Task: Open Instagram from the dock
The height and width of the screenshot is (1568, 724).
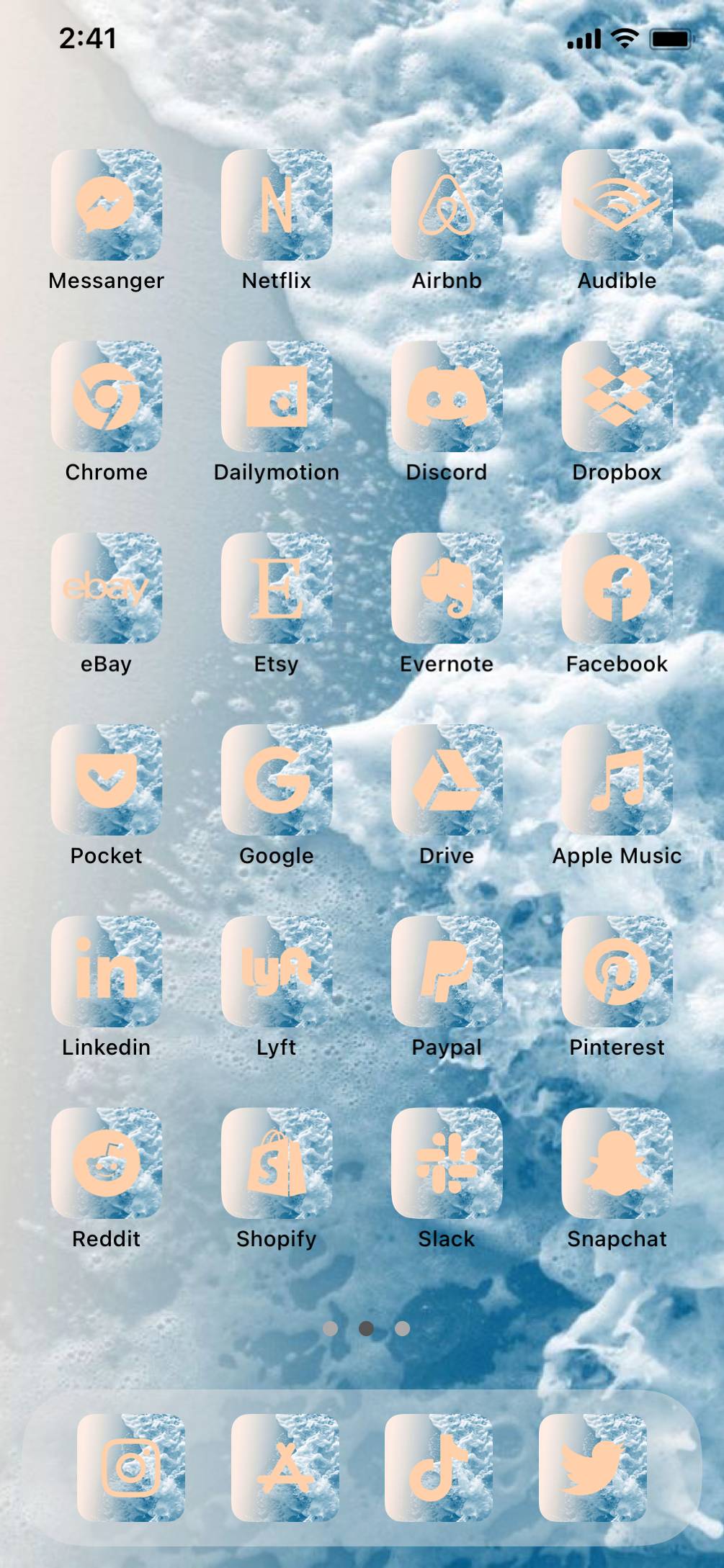Action: [131, 1467]
